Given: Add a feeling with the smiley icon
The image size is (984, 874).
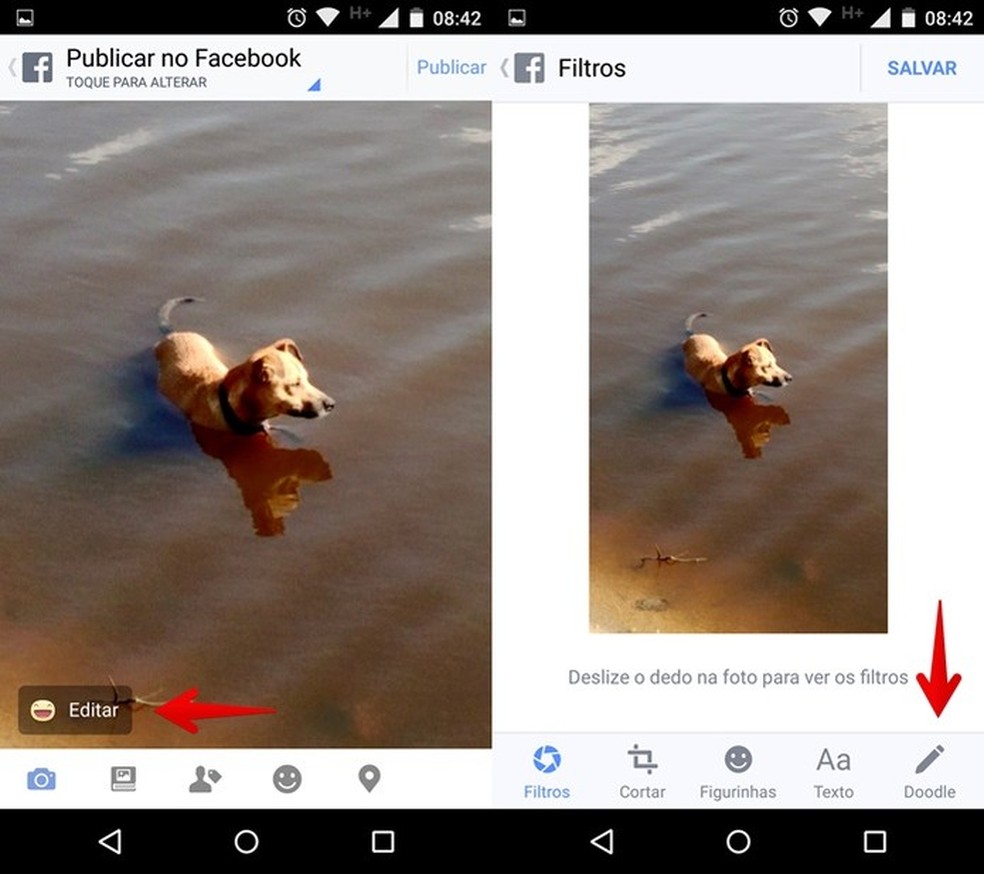Looking at the screenshot, I should [x=287, y=779].
